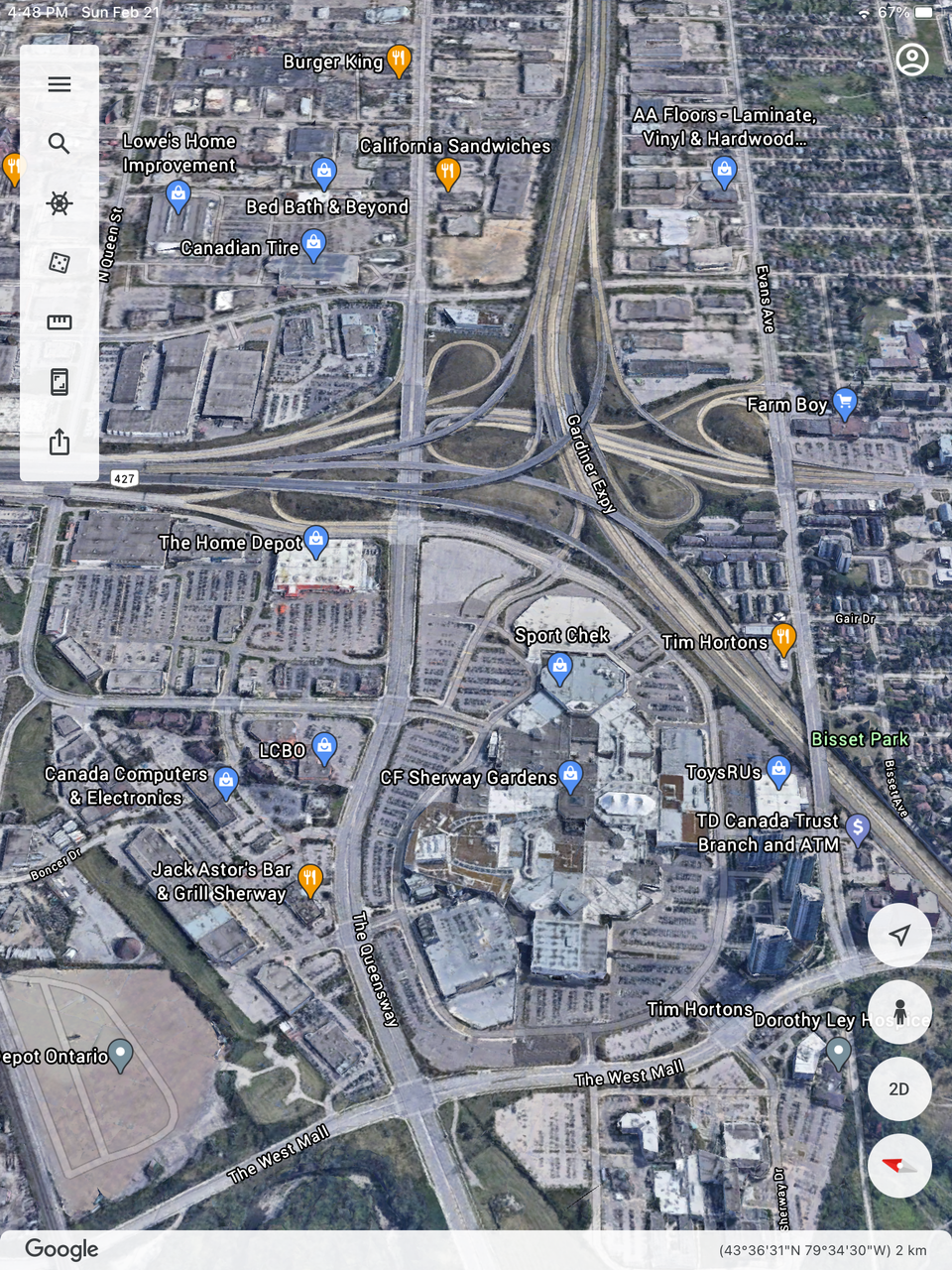952x1270 pixels.
Task: Reset orientation with the compass
Action: 899,1166
